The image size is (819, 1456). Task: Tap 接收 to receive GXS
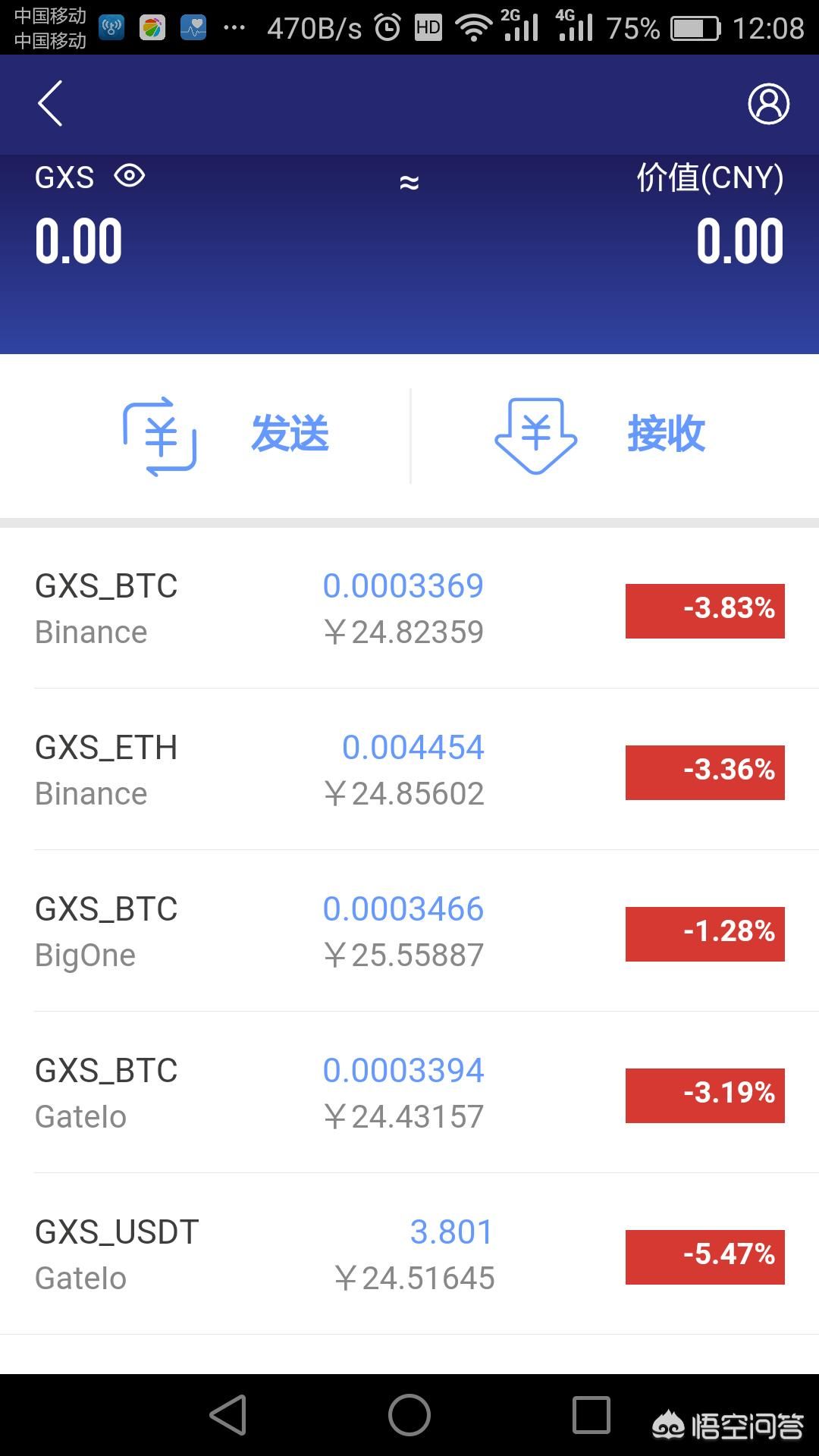(600, 436)
